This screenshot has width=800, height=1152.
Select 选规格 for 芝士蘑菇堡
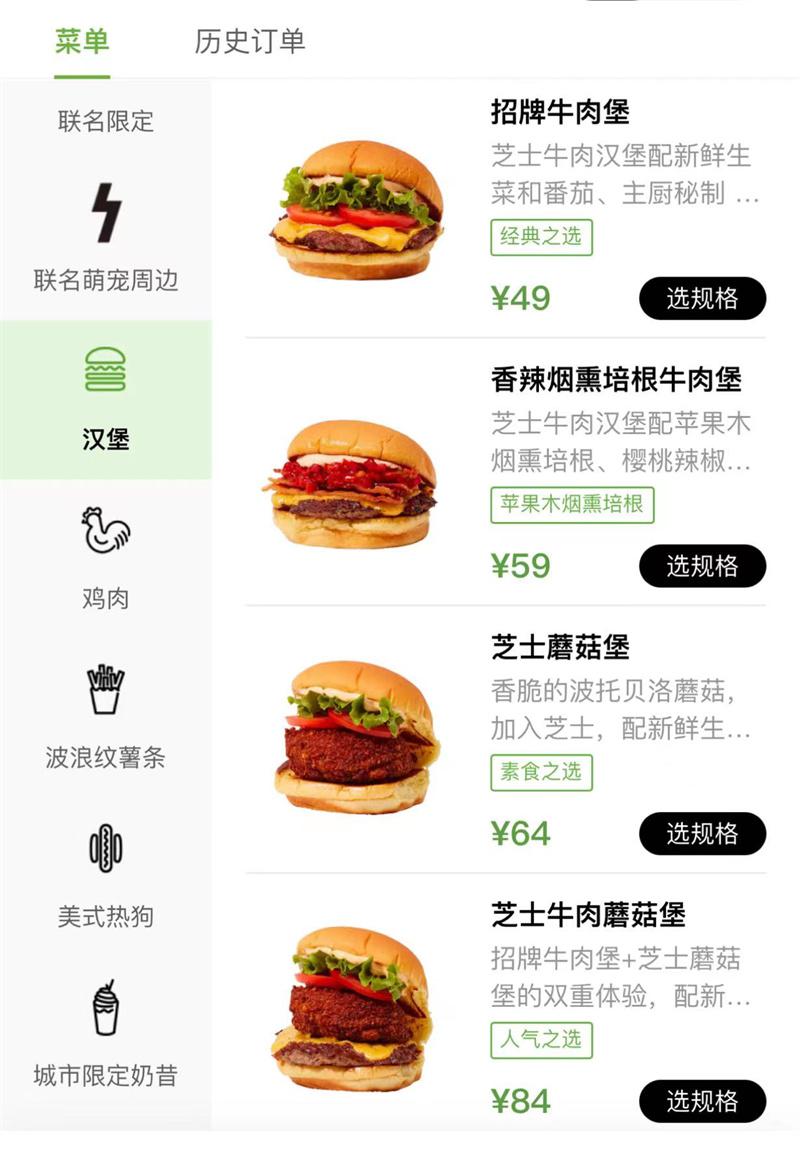pyautogui.click(x=702, y=833)
